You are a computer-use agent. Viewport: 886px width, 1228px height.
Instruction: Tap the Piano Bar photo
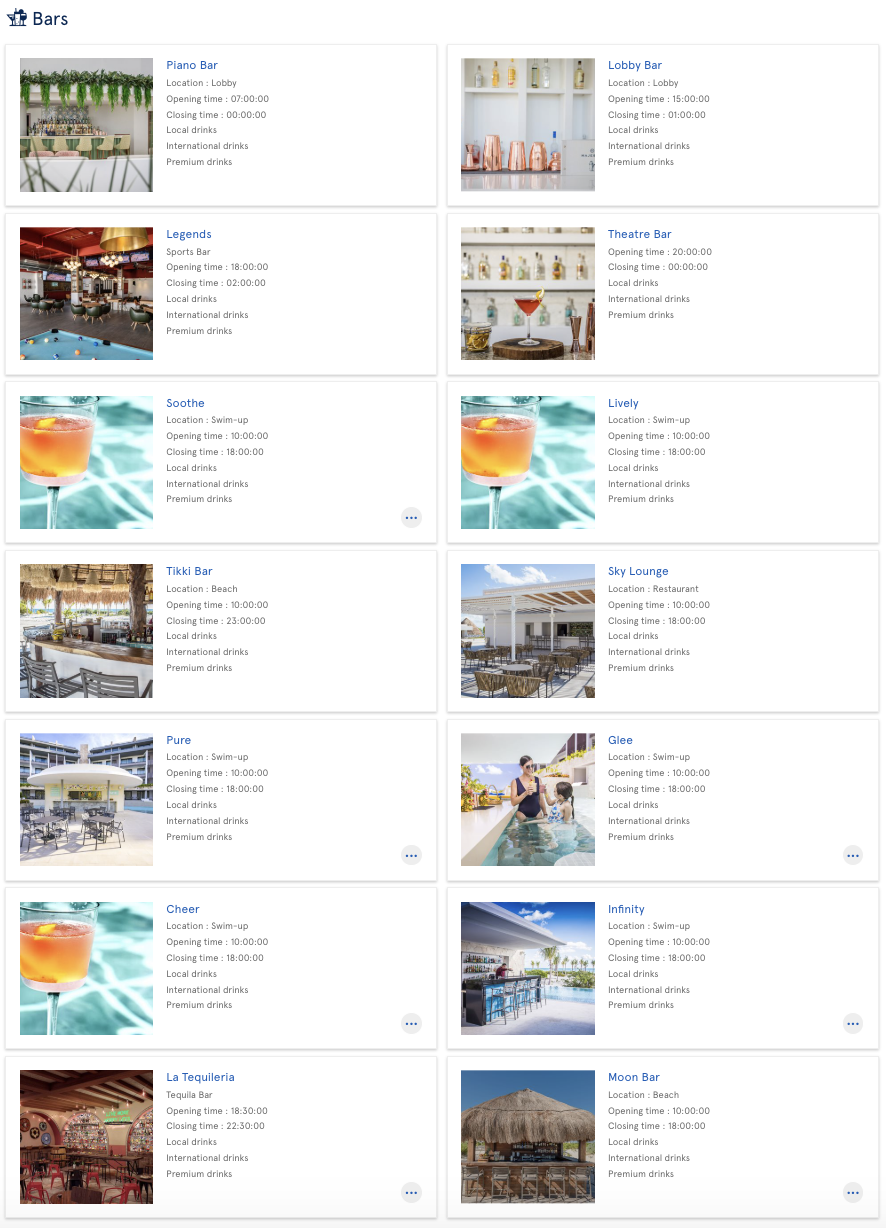click(86, 125)
